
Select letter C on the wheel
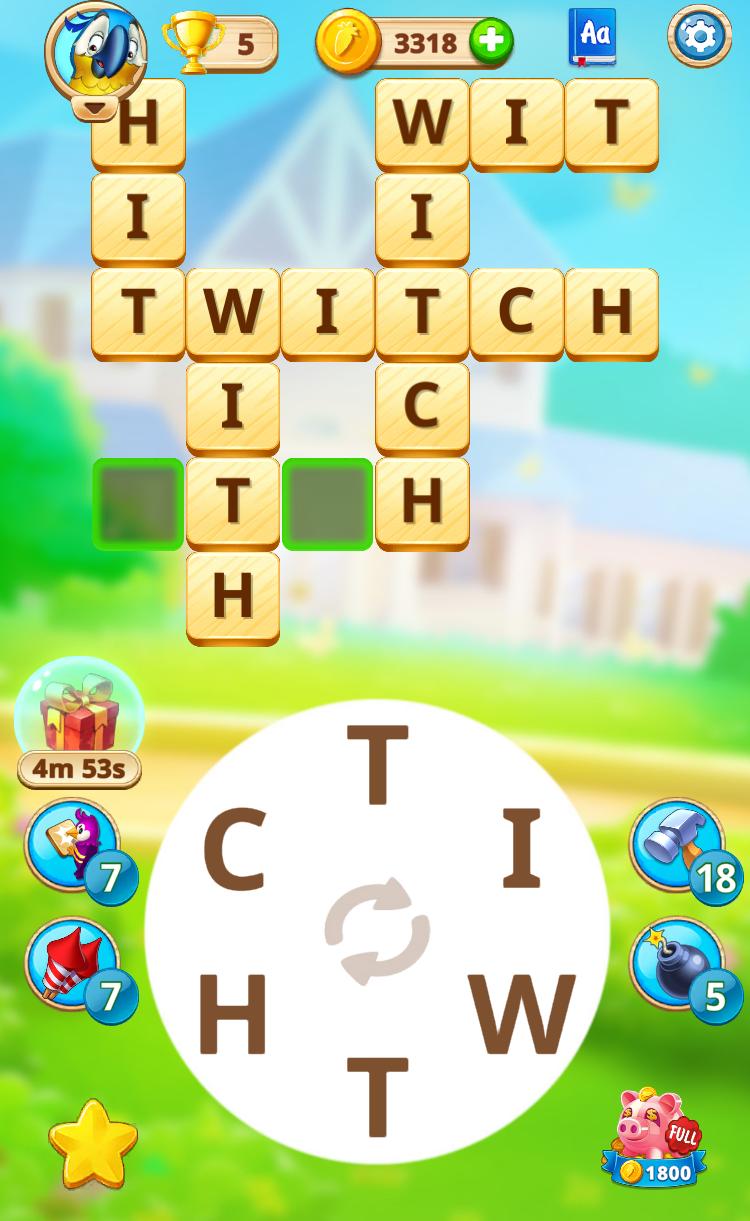234,852
